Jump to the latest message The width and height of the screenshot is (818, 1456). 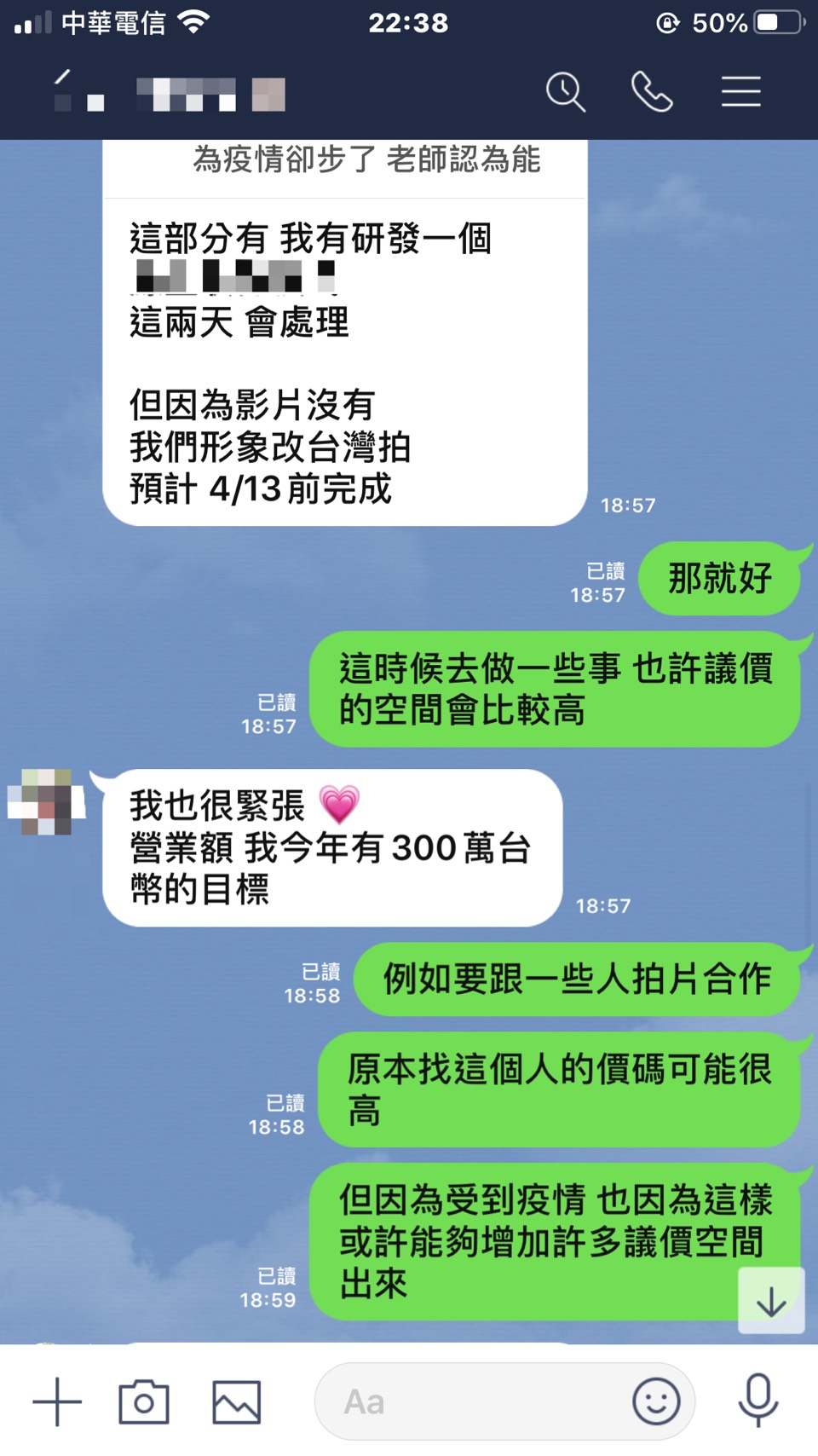[x=771, y=1301]
